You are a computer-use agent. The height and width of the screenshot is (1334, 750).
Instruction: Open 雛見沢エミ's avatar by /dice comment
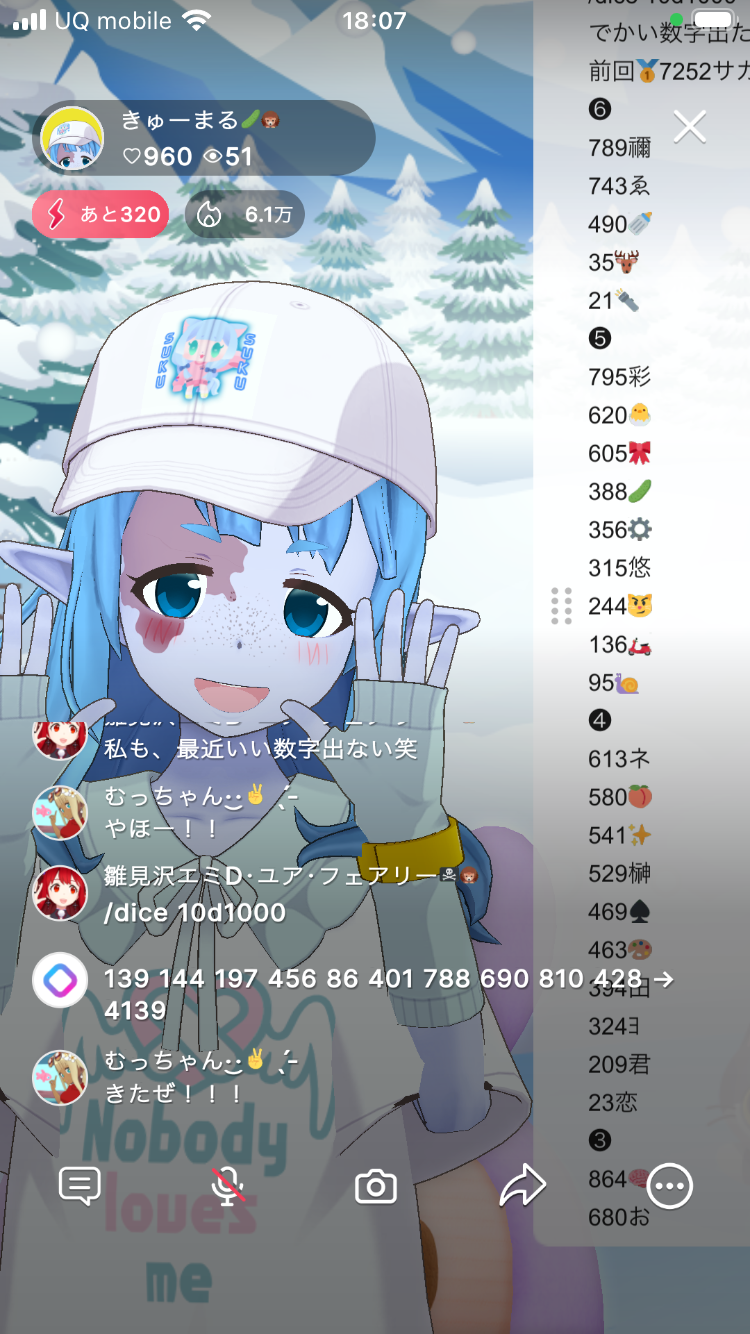coord(60,893)
